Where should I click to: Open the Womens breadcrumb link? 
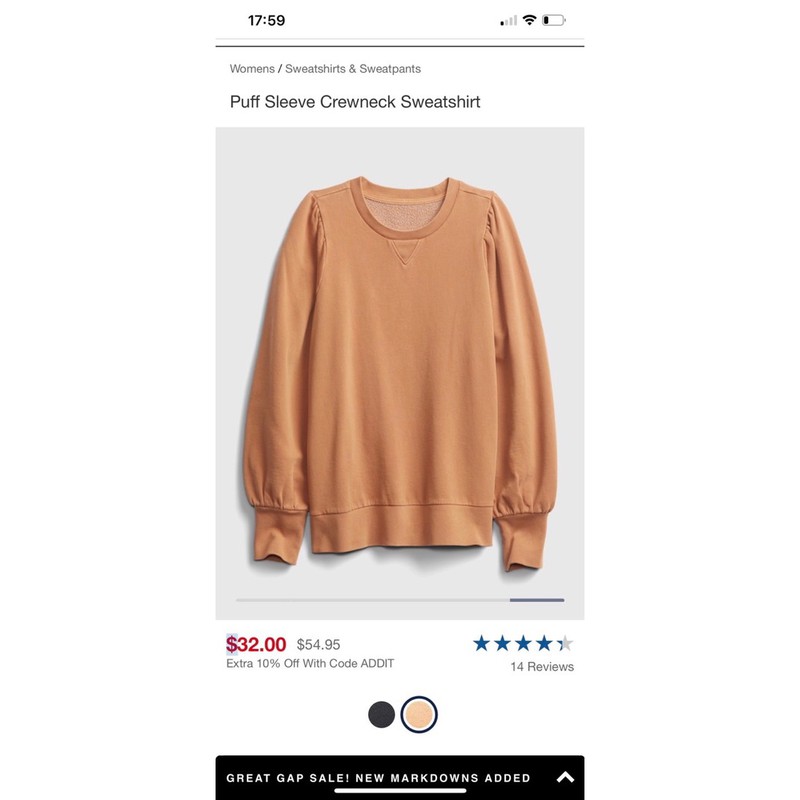252,69
